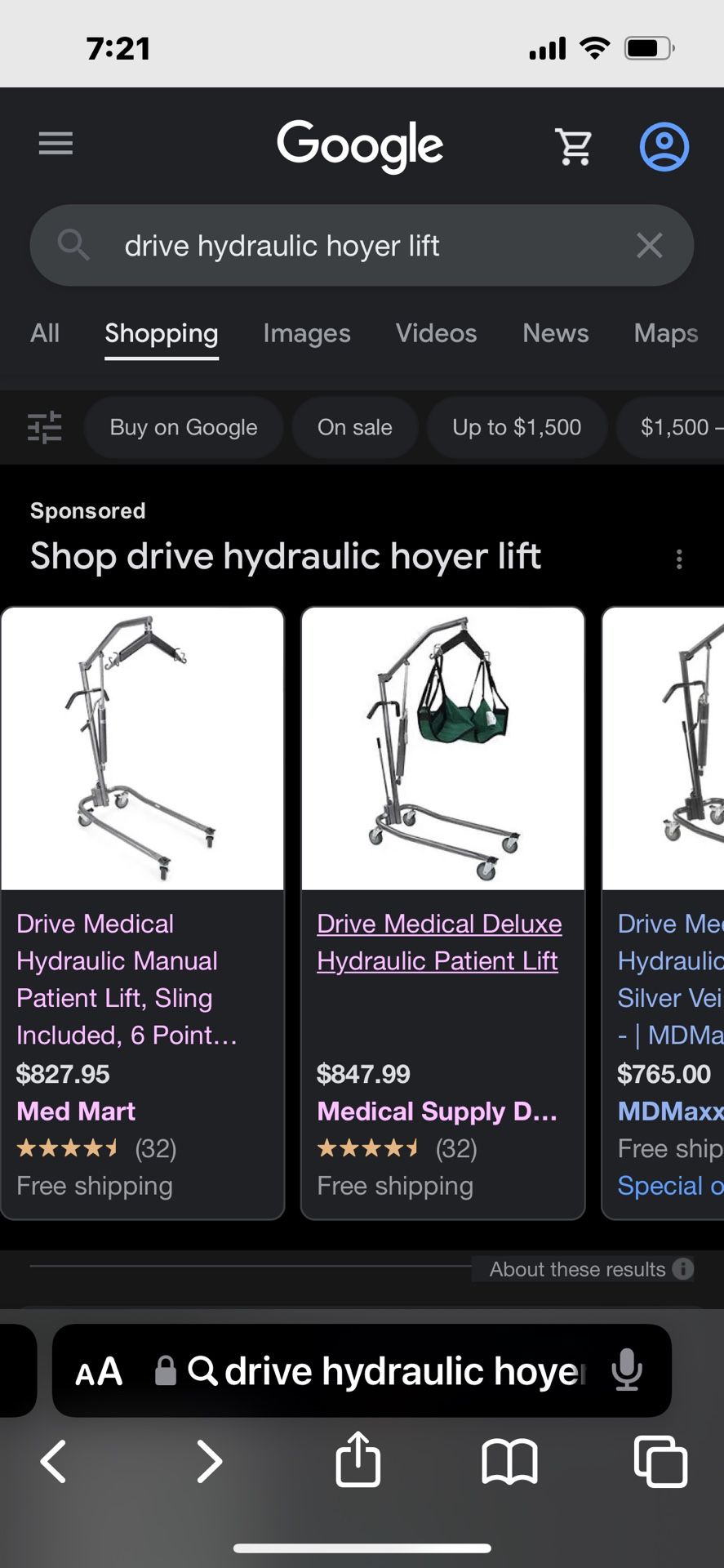
Task: Open Drive Medical Deluxe Hydraulic Patient Lift link
Action: click(x=439, y=942)
